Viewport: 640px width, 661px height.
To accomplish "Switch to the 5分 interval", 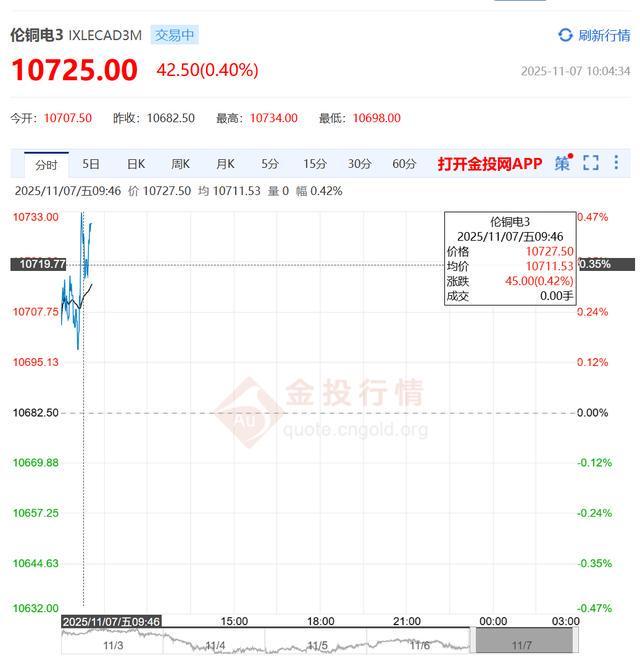I will (270, 164).
